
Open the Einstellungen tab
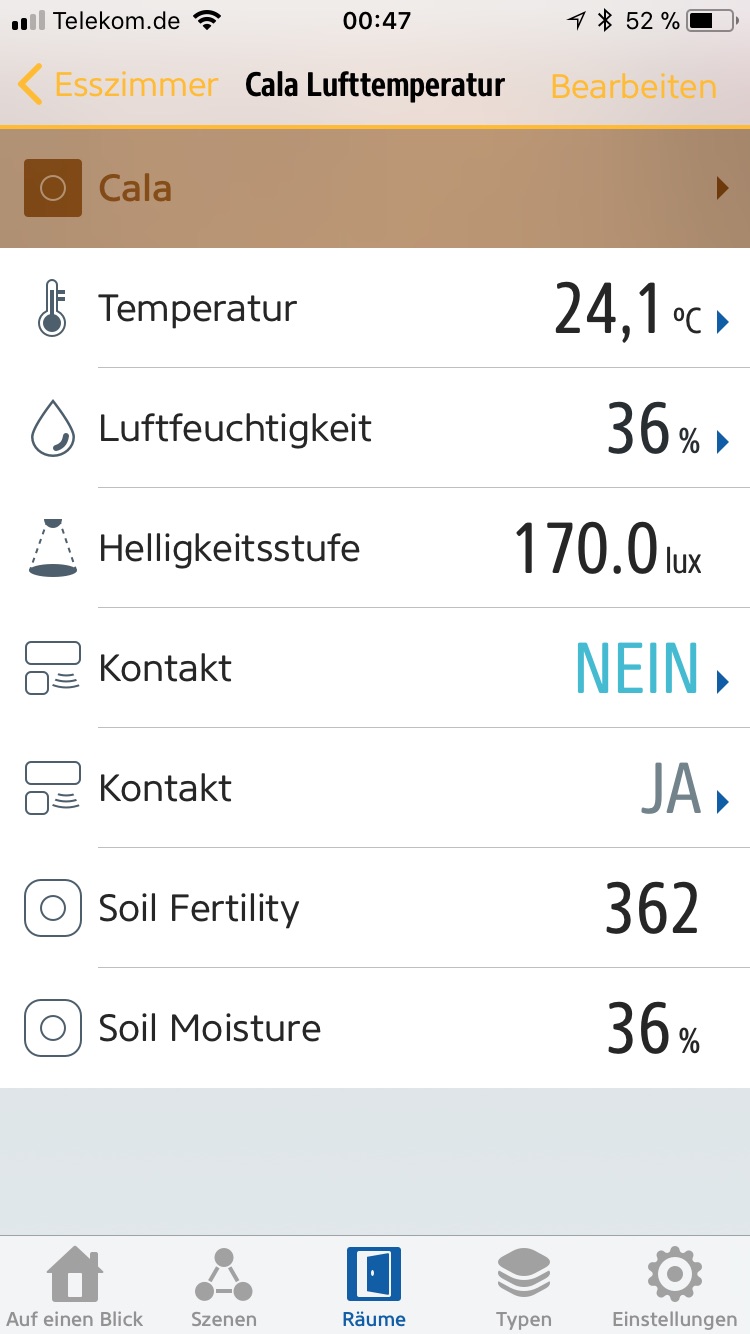click(x=674, y=1286)
